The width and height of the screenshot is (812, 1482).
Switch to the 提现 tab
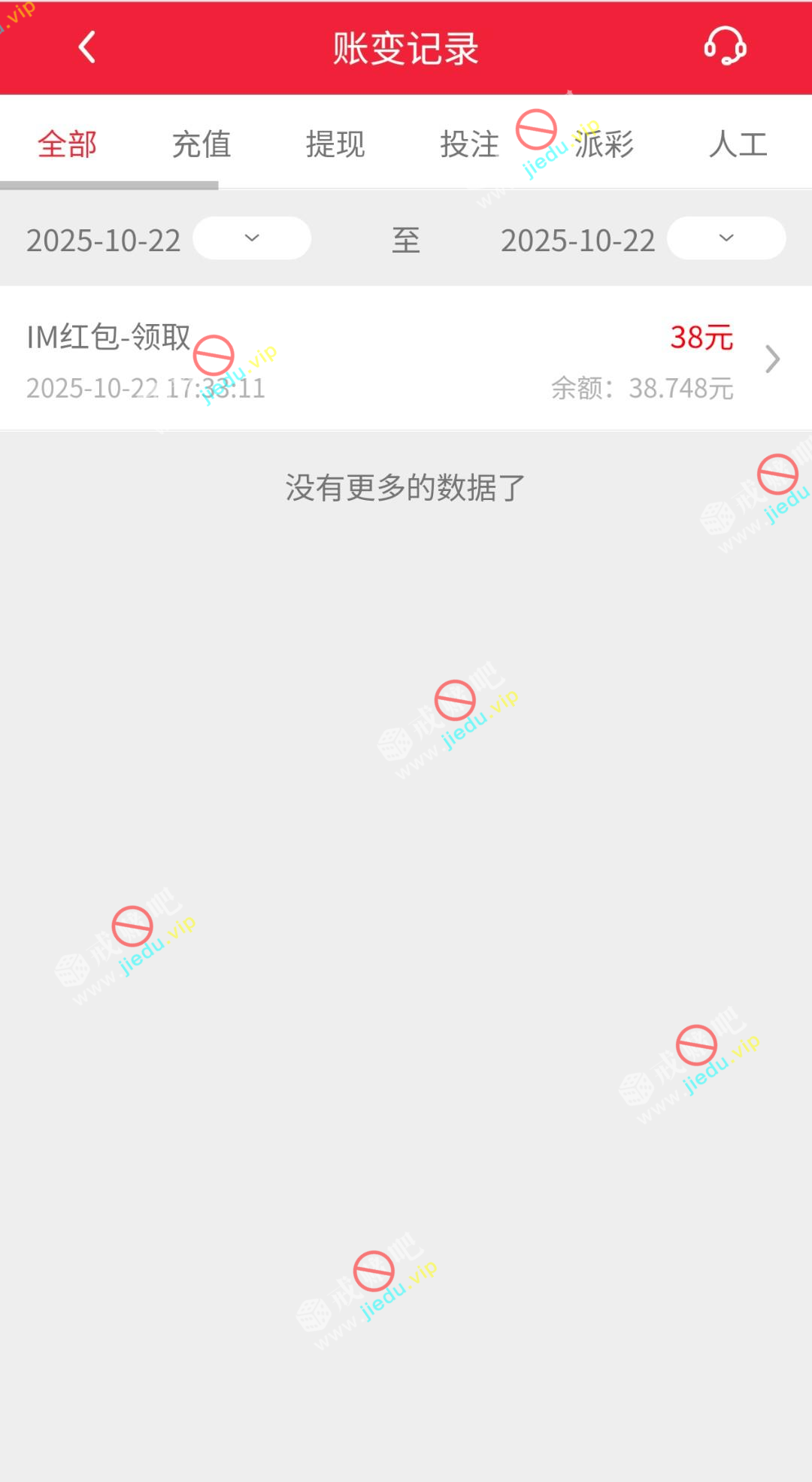click(x=335, y=144)
